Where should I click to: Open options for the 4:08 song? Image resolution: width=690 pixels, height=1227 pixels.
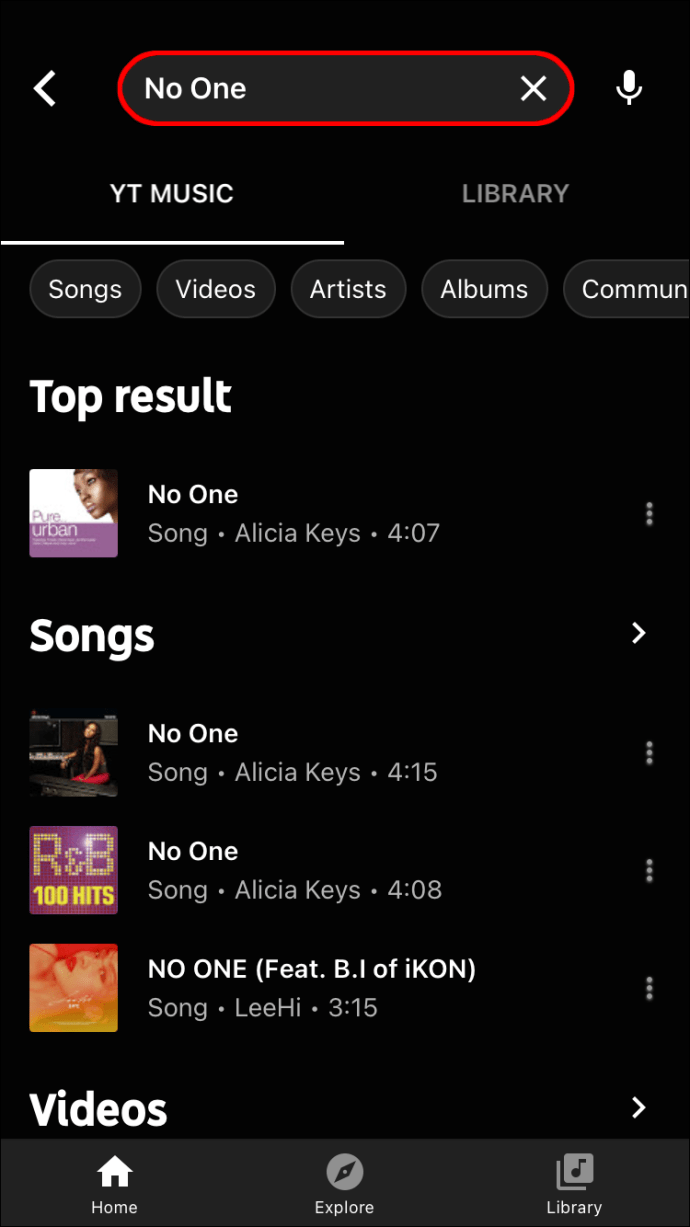click(x=649, y=871)
